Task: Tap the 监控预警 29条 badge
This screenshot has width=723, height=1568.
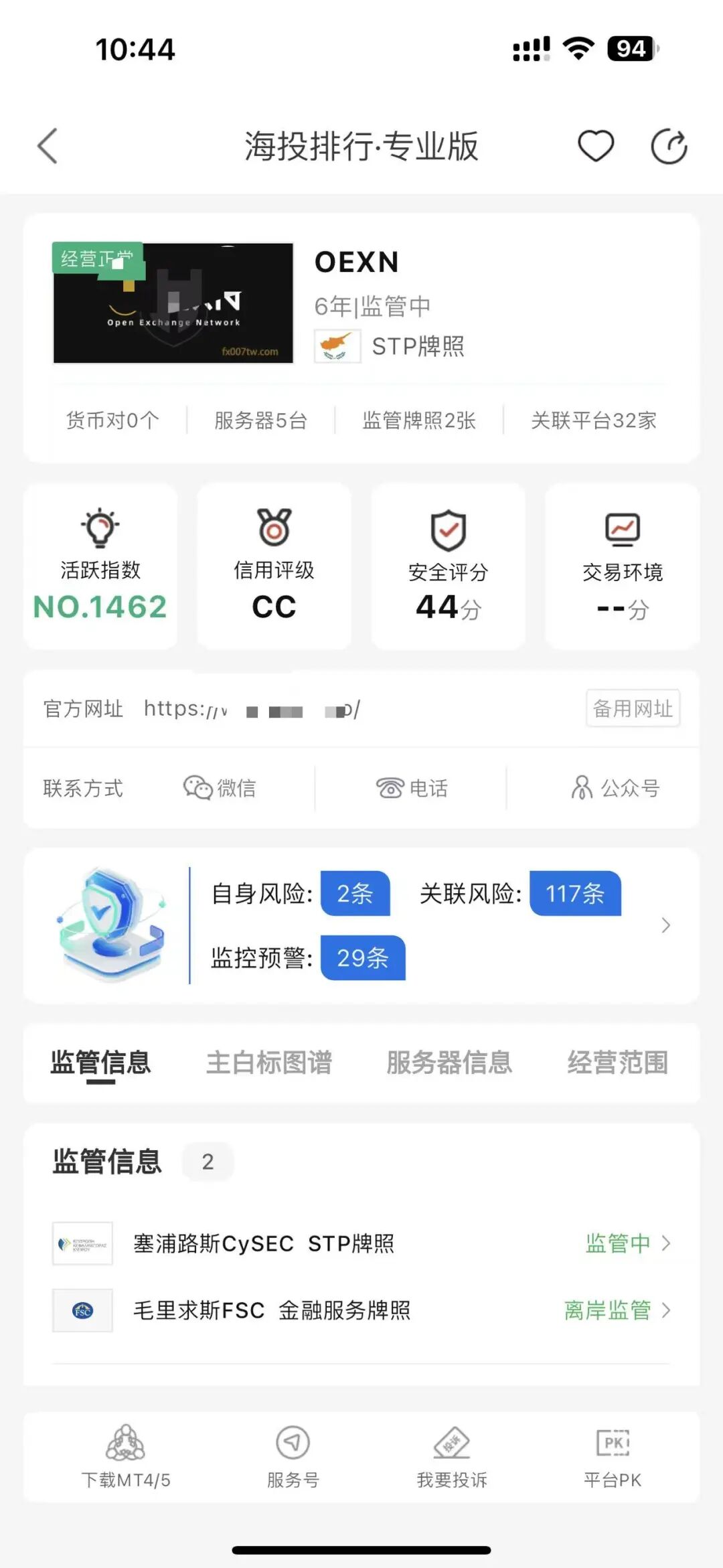Action: [361, 958]
